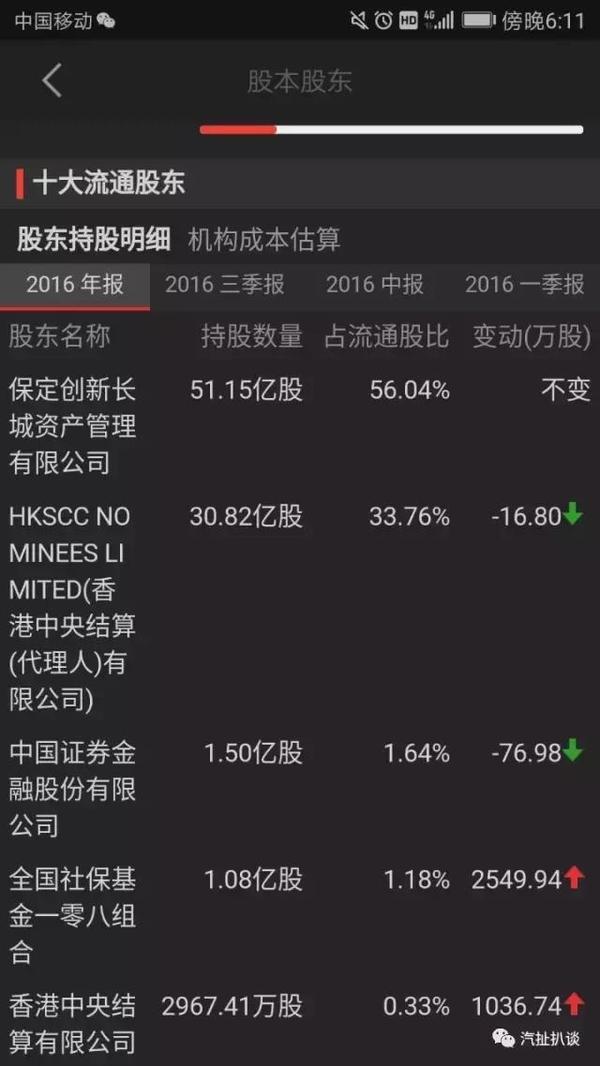Switch to the 2016 三季报 tab

click(225, 285)
